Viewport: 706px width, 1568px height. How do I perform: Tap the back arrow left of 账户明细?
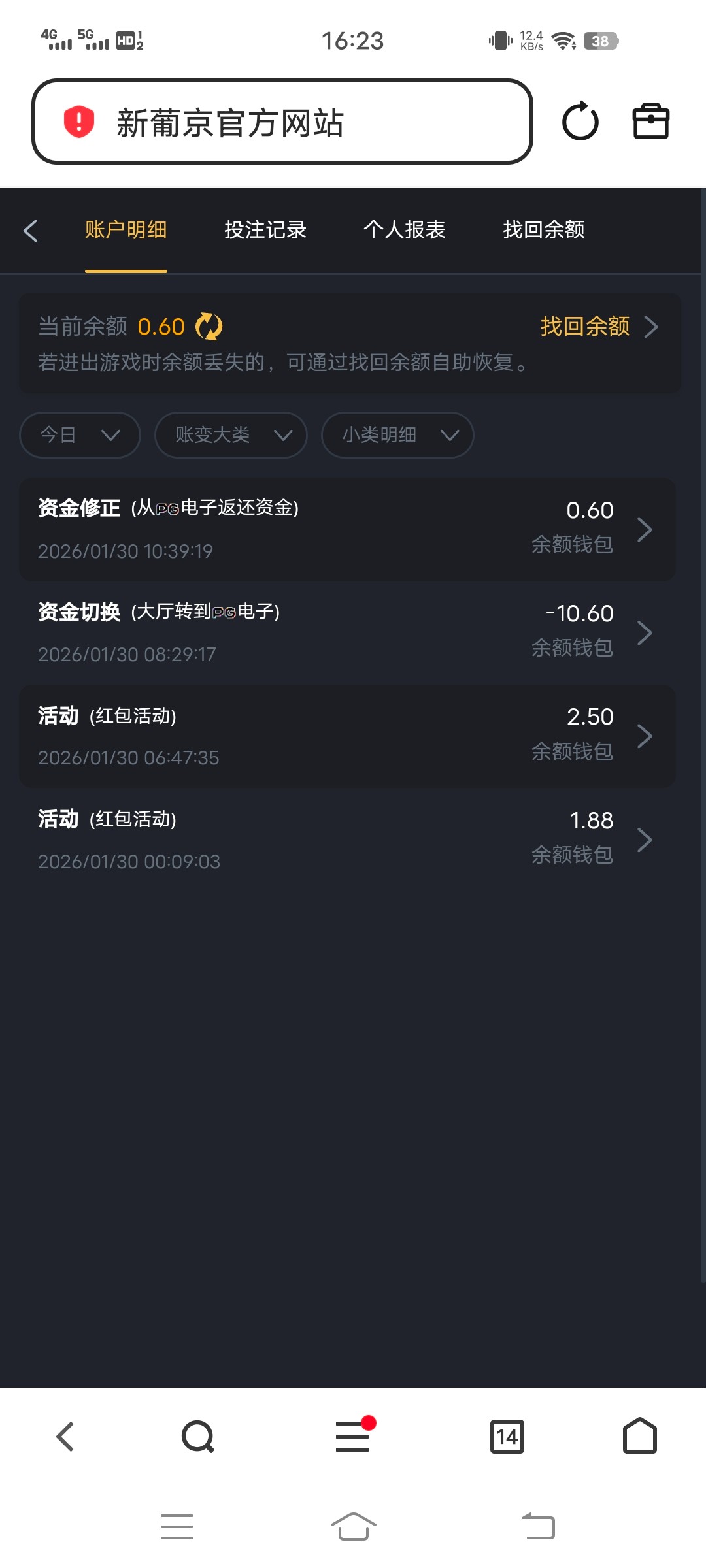pyautogui.click(x=30, y=231)
